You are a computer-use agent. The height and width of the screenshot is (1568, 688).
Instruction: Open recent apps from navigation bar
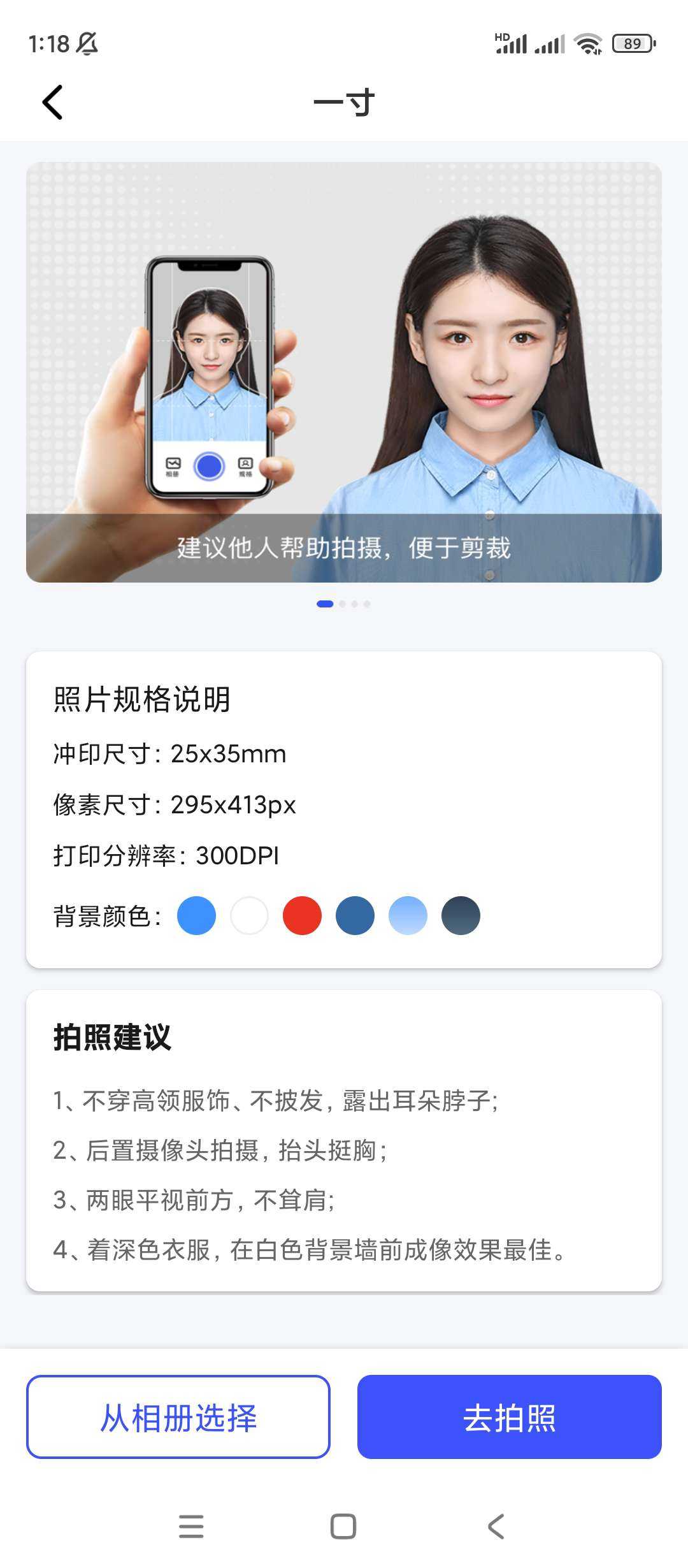click(x=191, y=1527)
